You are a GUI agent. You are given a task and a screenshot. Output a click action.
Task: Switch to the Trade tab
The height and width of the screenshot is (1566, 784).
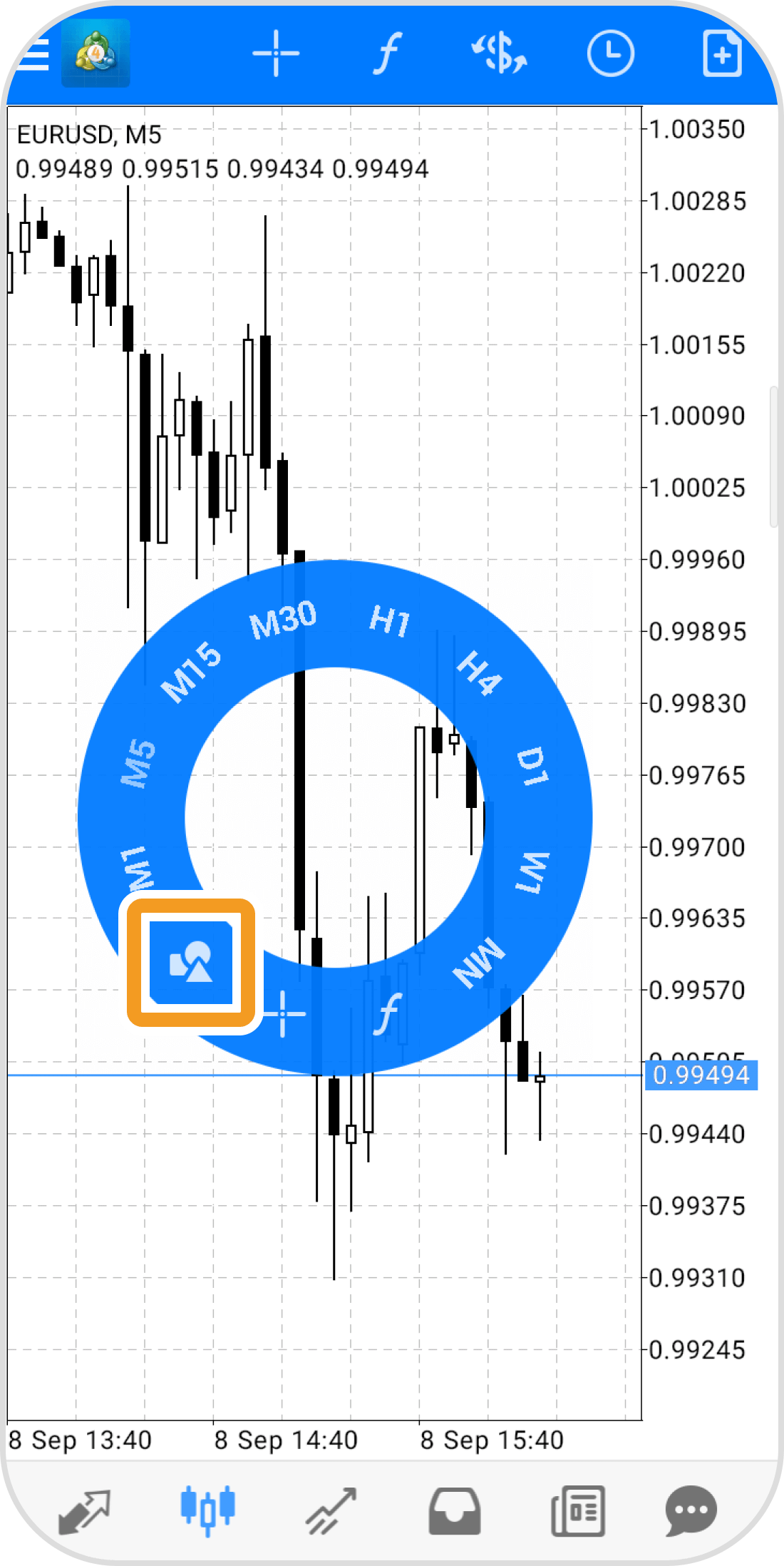331,1510
